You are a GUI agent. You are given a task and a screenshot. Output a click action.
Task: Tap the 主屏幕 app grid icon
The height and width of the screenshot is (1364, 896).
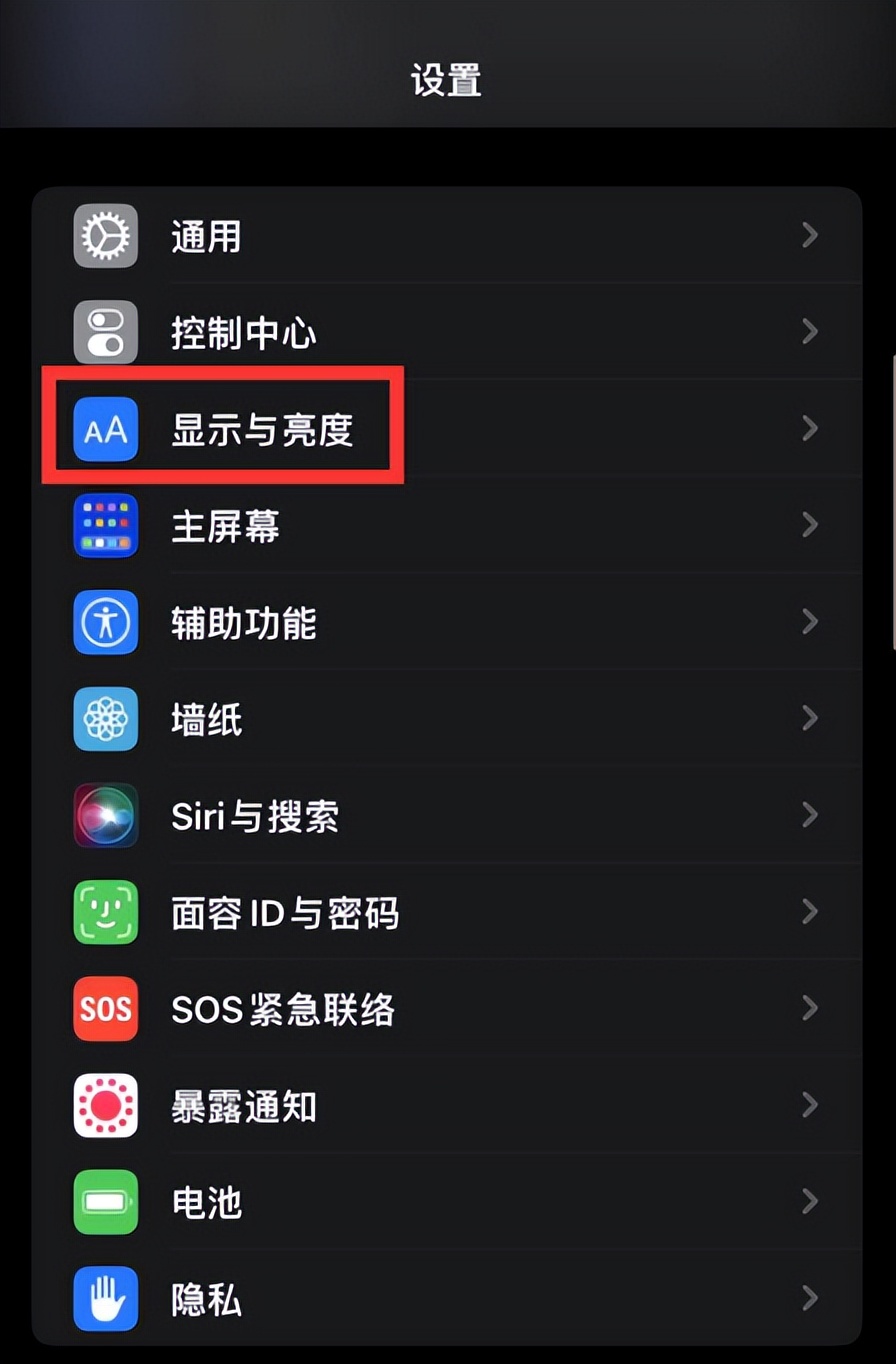[x=105, y=525]
